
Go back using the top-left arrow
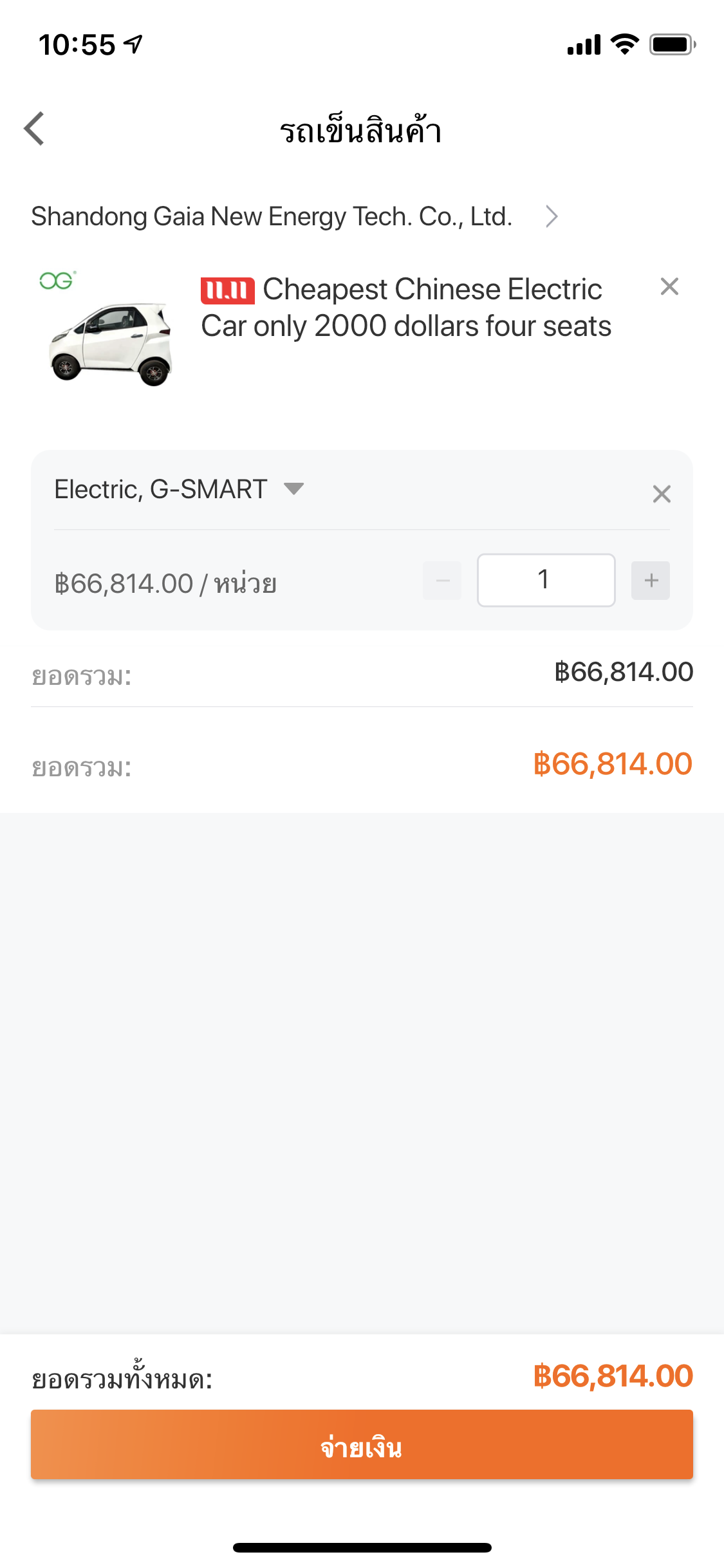click(34, 129)
